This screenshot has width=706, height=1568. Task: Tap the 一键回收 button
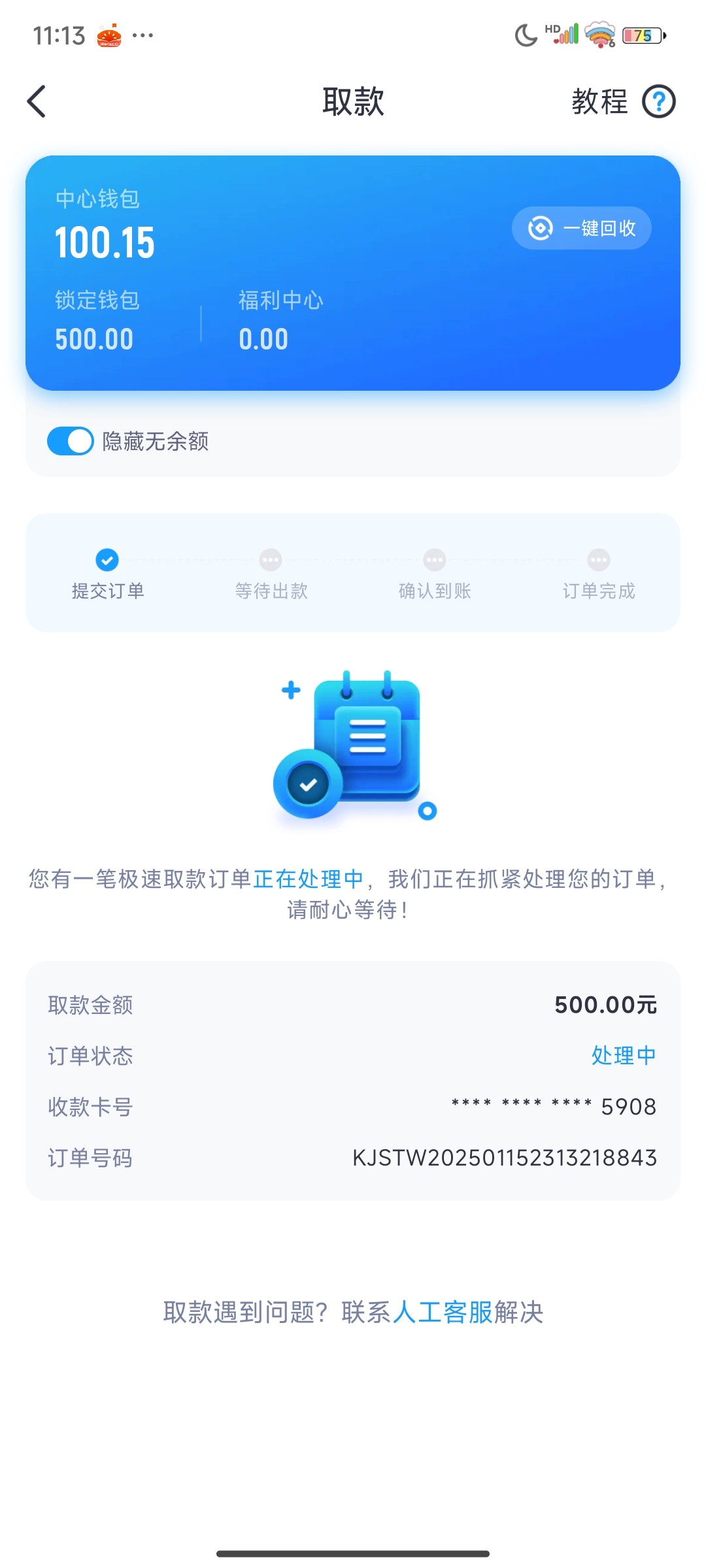click(x=581, y=228)
